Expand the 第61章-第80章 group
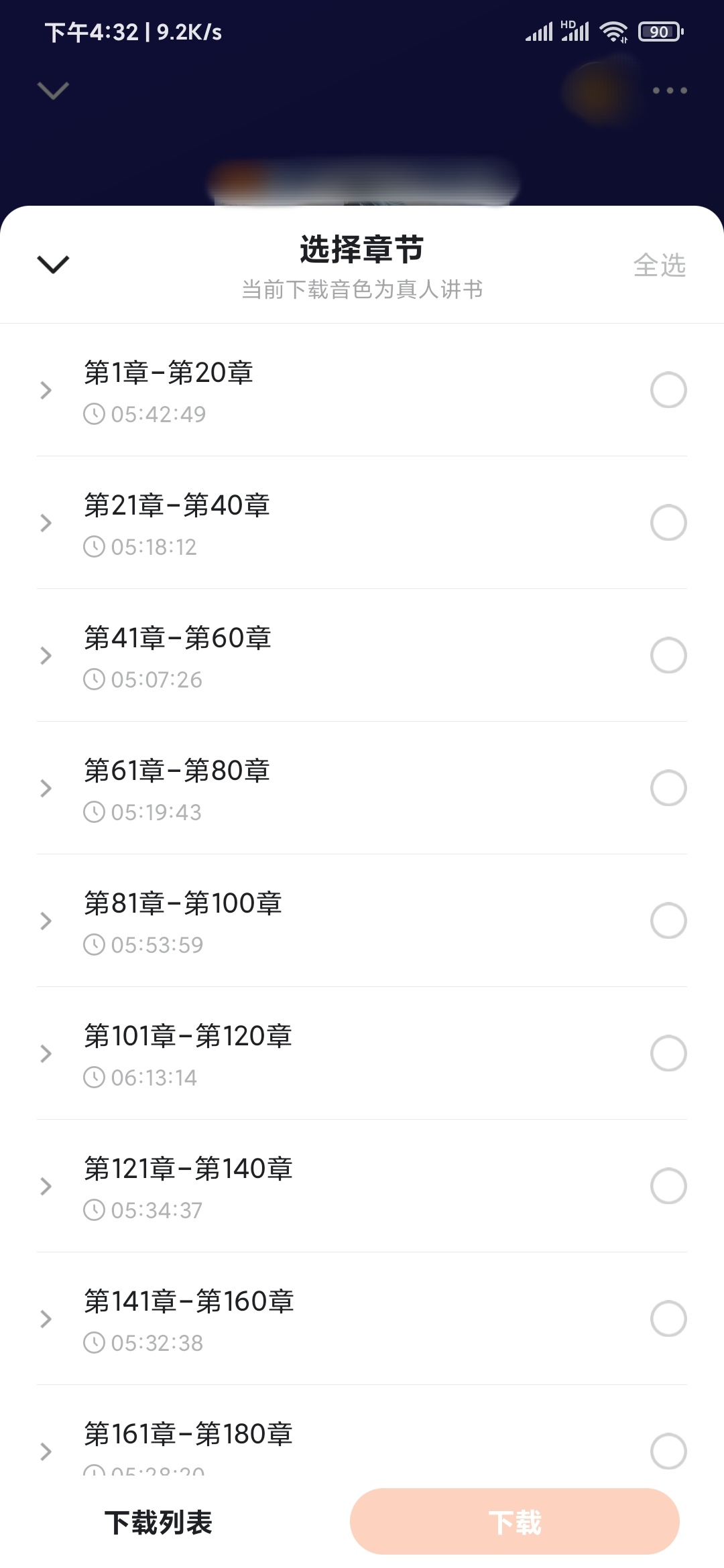Image resolution: width=724 pixels, height=1568 pixels. coord(47,789)
